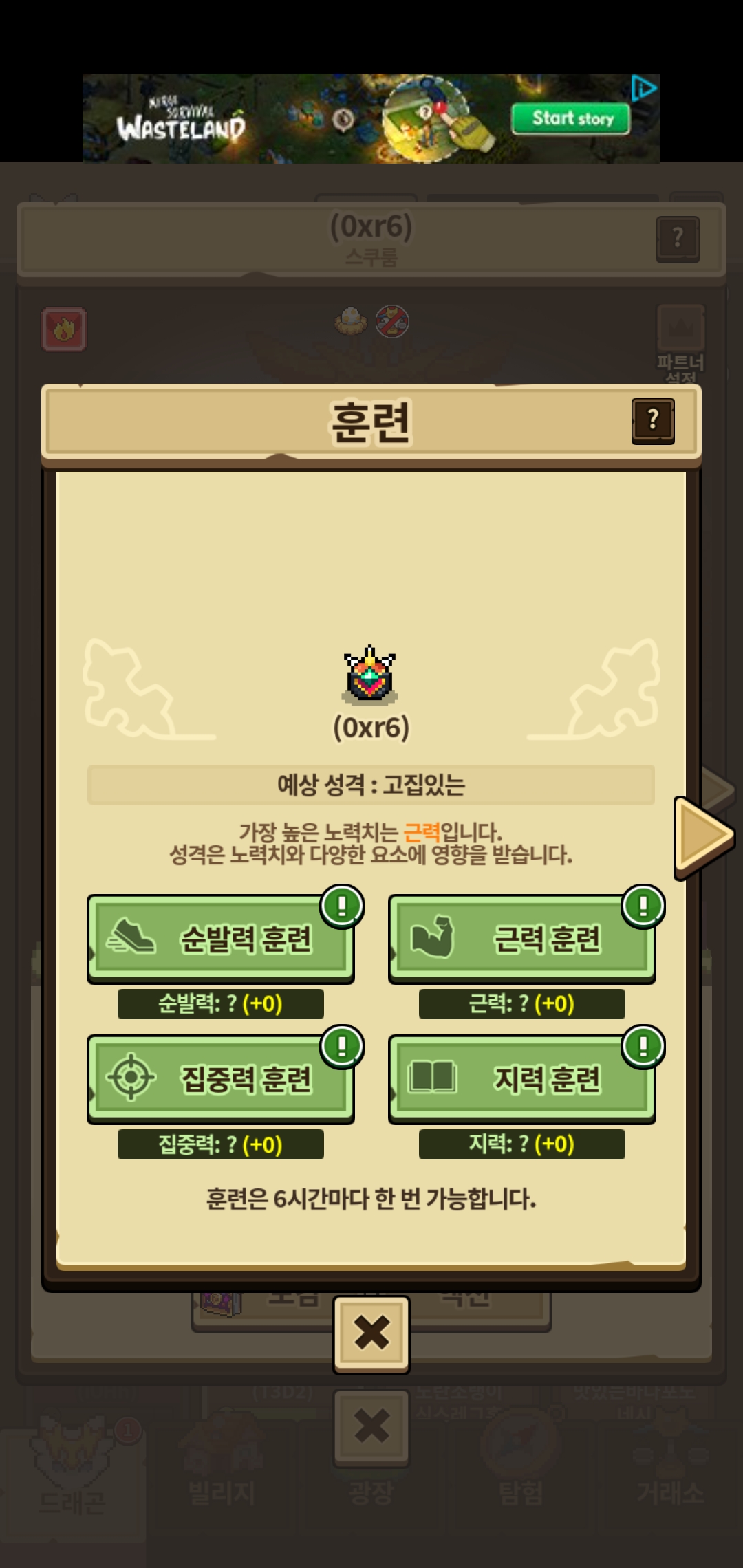Start 지력 훈련 (intellect training)
Image resolution: width=743 pixels, height=1568 pixels.
[x=522, y=1078]
